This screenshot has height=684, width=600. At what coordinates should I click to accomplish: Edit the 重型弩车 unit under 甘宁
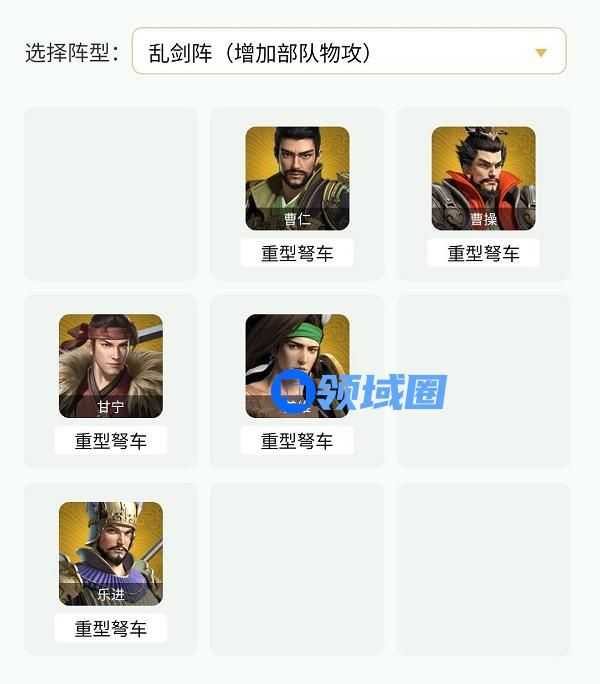(111, 441)
